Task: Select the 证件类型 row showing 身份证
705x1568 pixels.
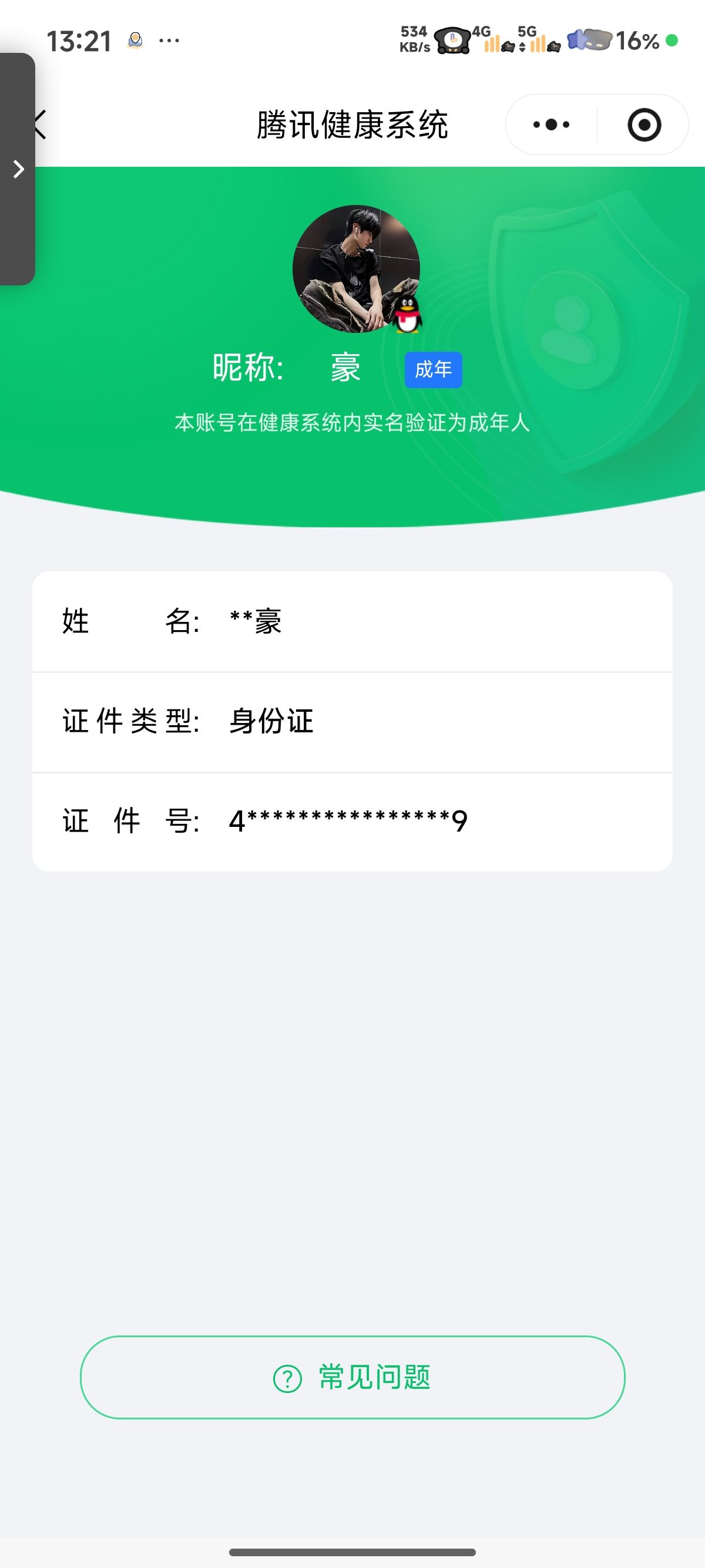Action: click(352, 721)
